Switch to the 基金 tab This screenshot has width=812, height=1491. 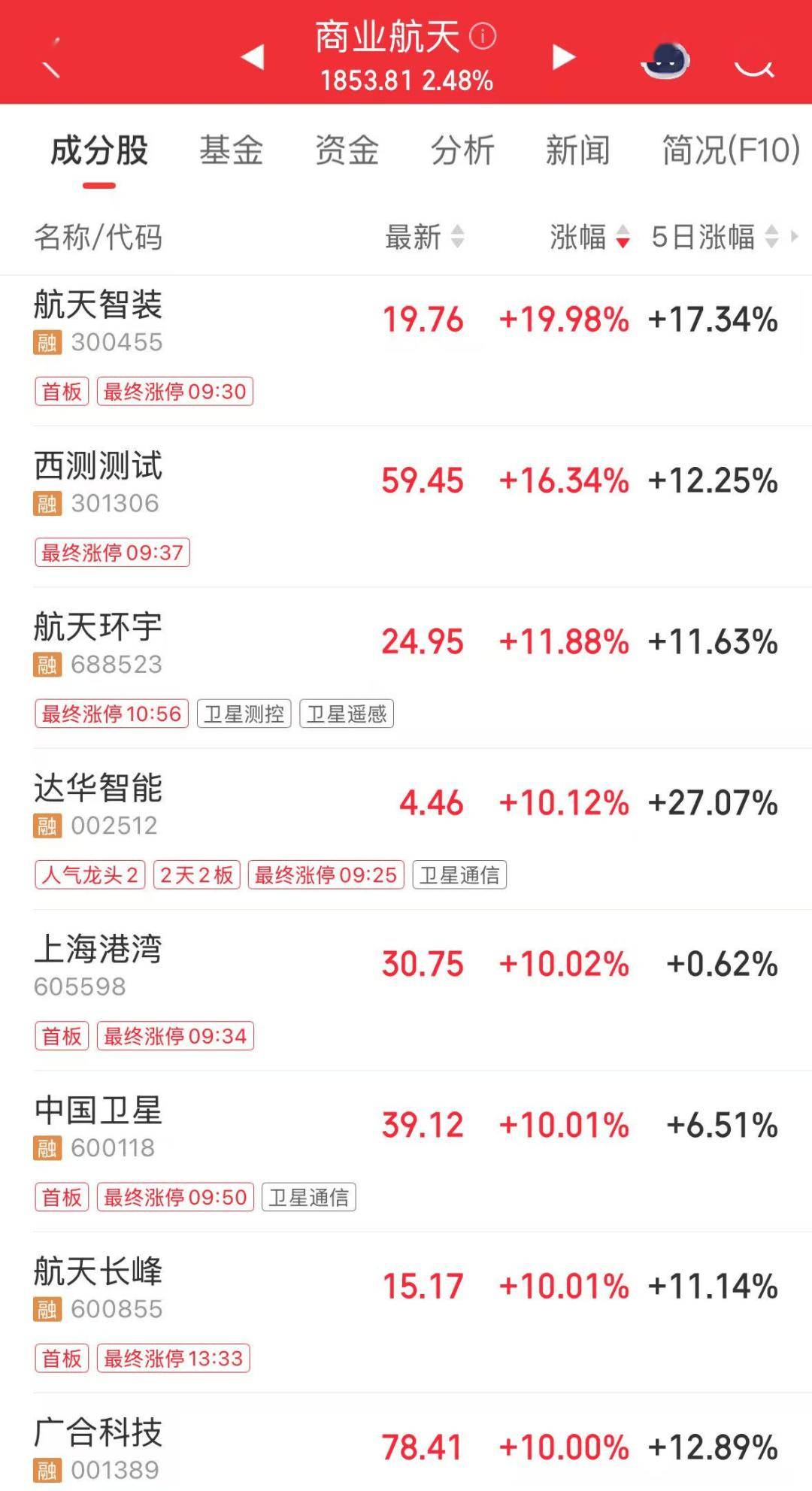click(231, 150)
